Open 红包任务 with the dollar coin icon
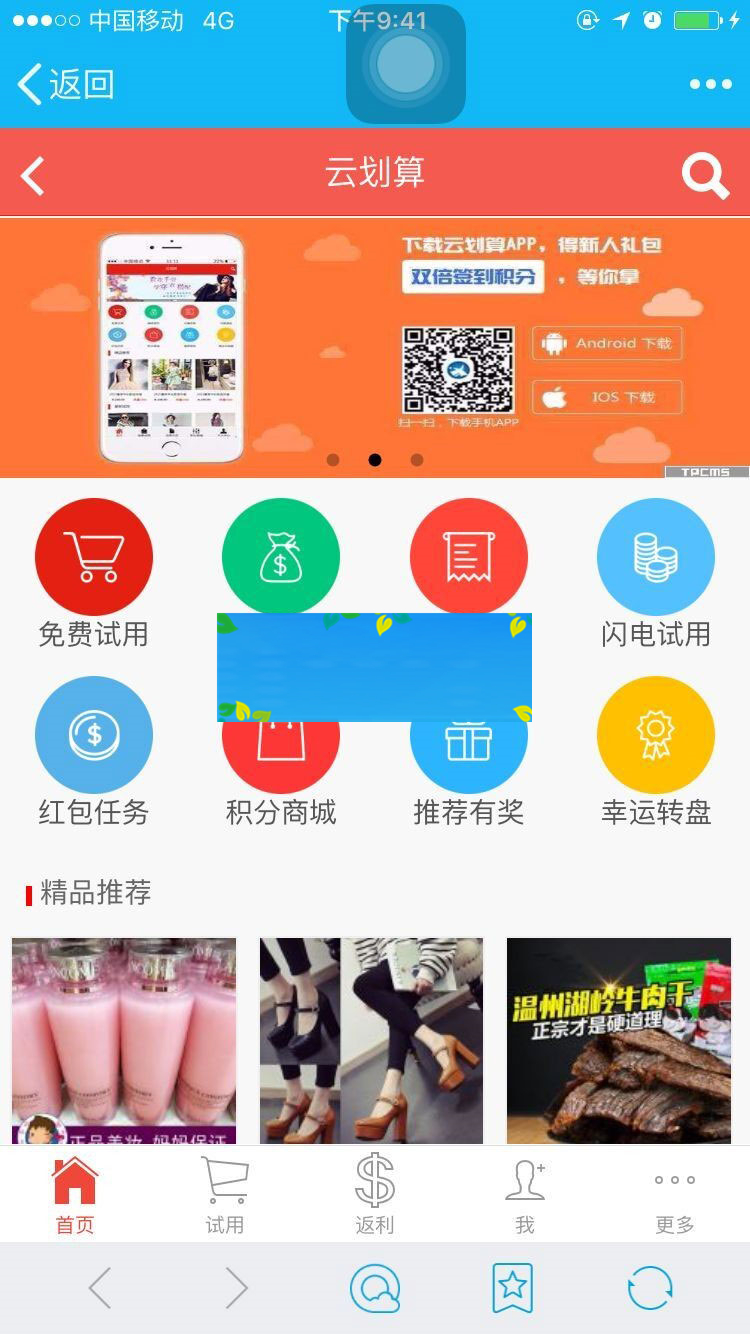This screenshot has height=1334, width=750. (x=94, y=734)
